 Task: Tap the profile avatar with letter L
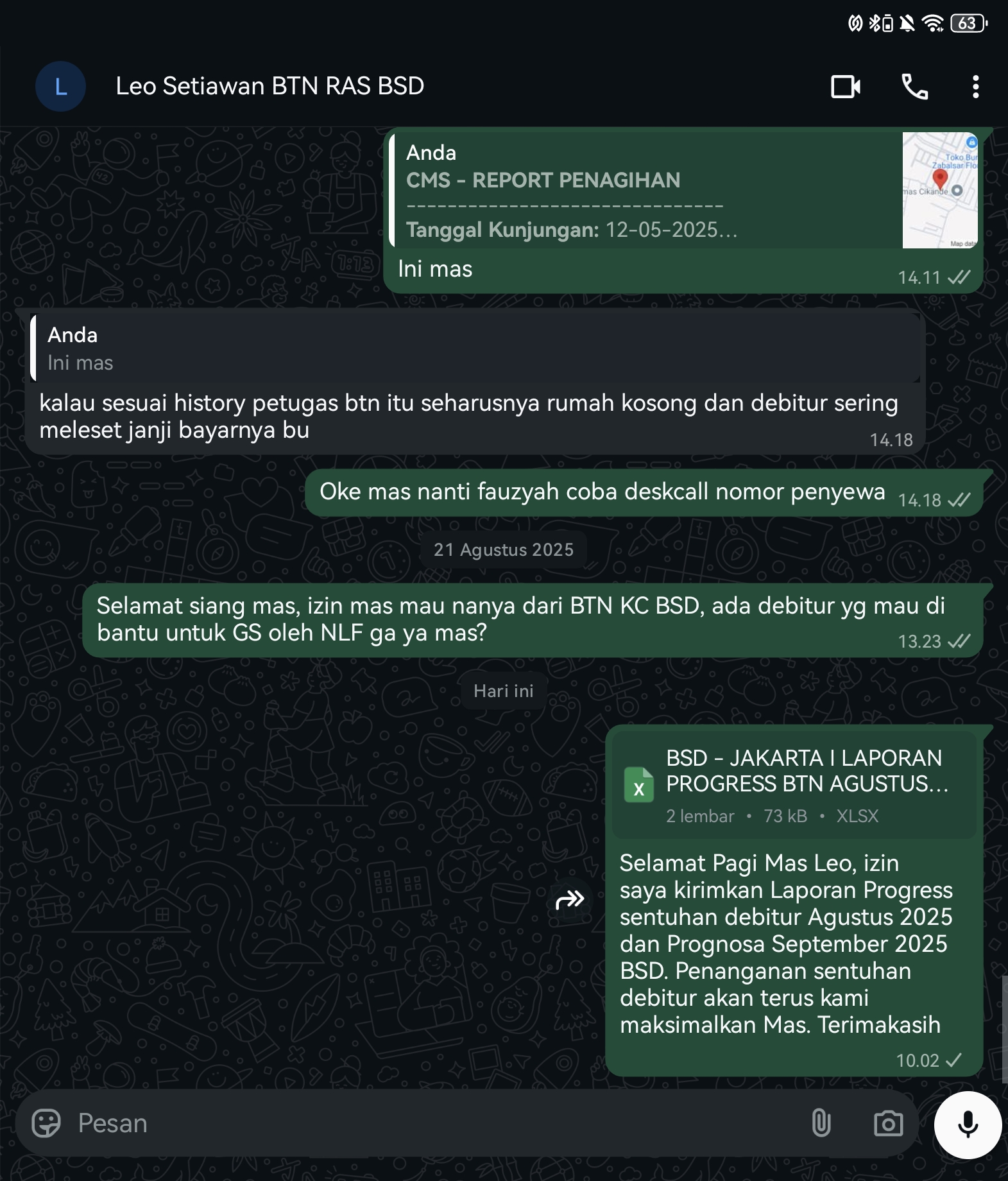[60, 87]
